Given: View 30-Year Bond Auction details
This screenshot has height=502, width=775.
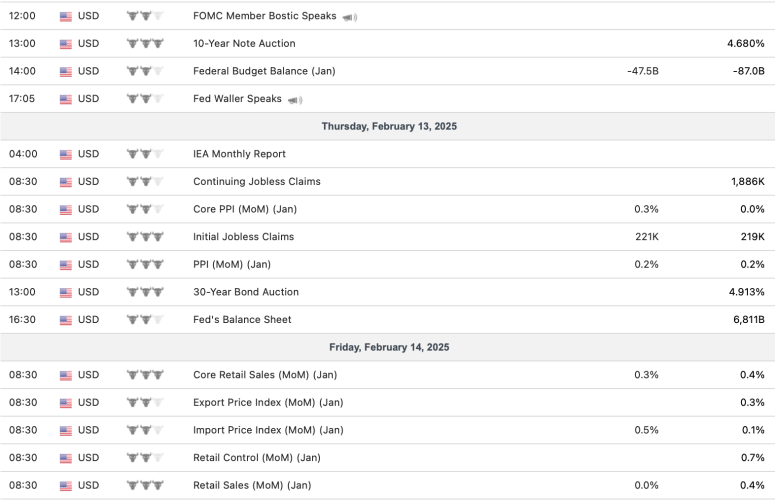Looking at the screenshot, I should click(246, 292).
